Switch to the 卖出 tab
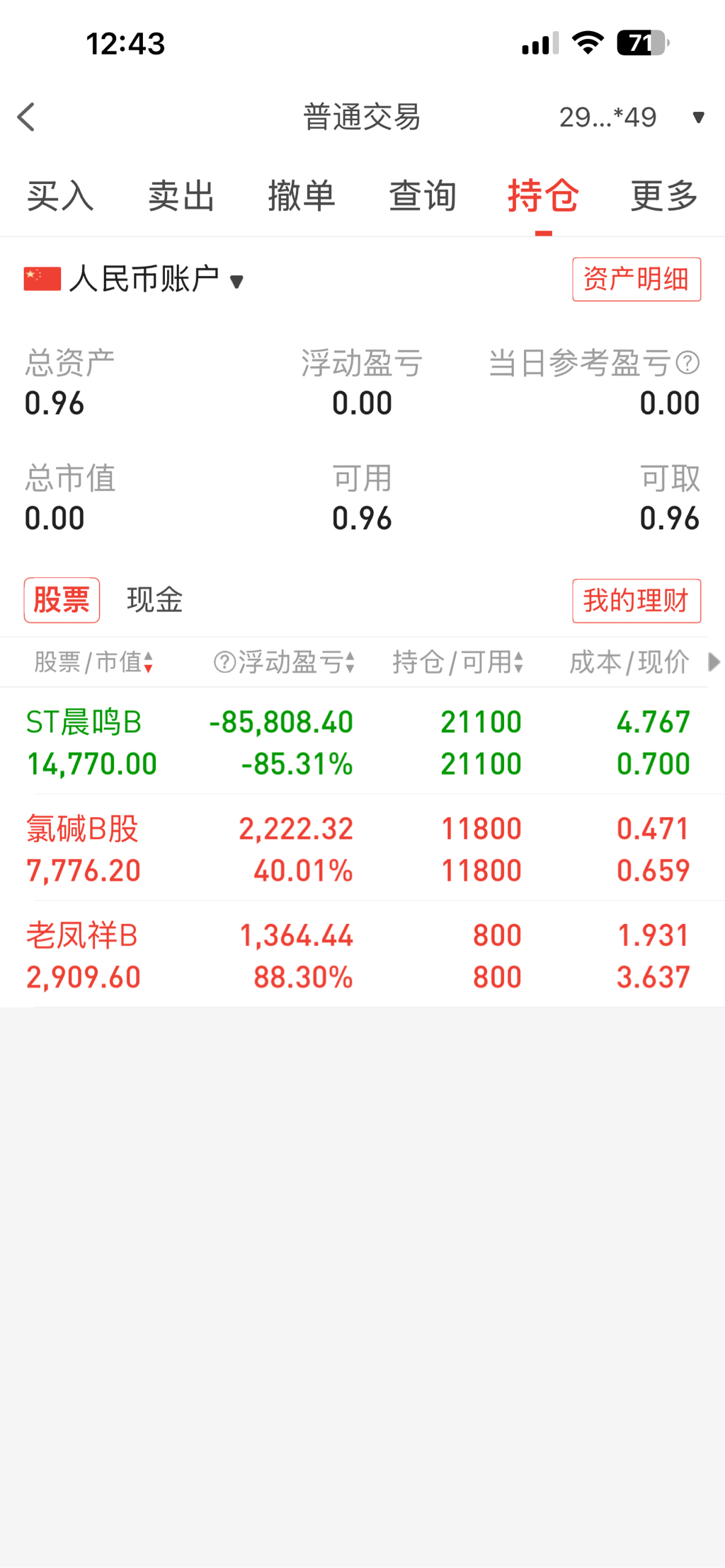The image size is (725, 1568). (x=181, y=196)
